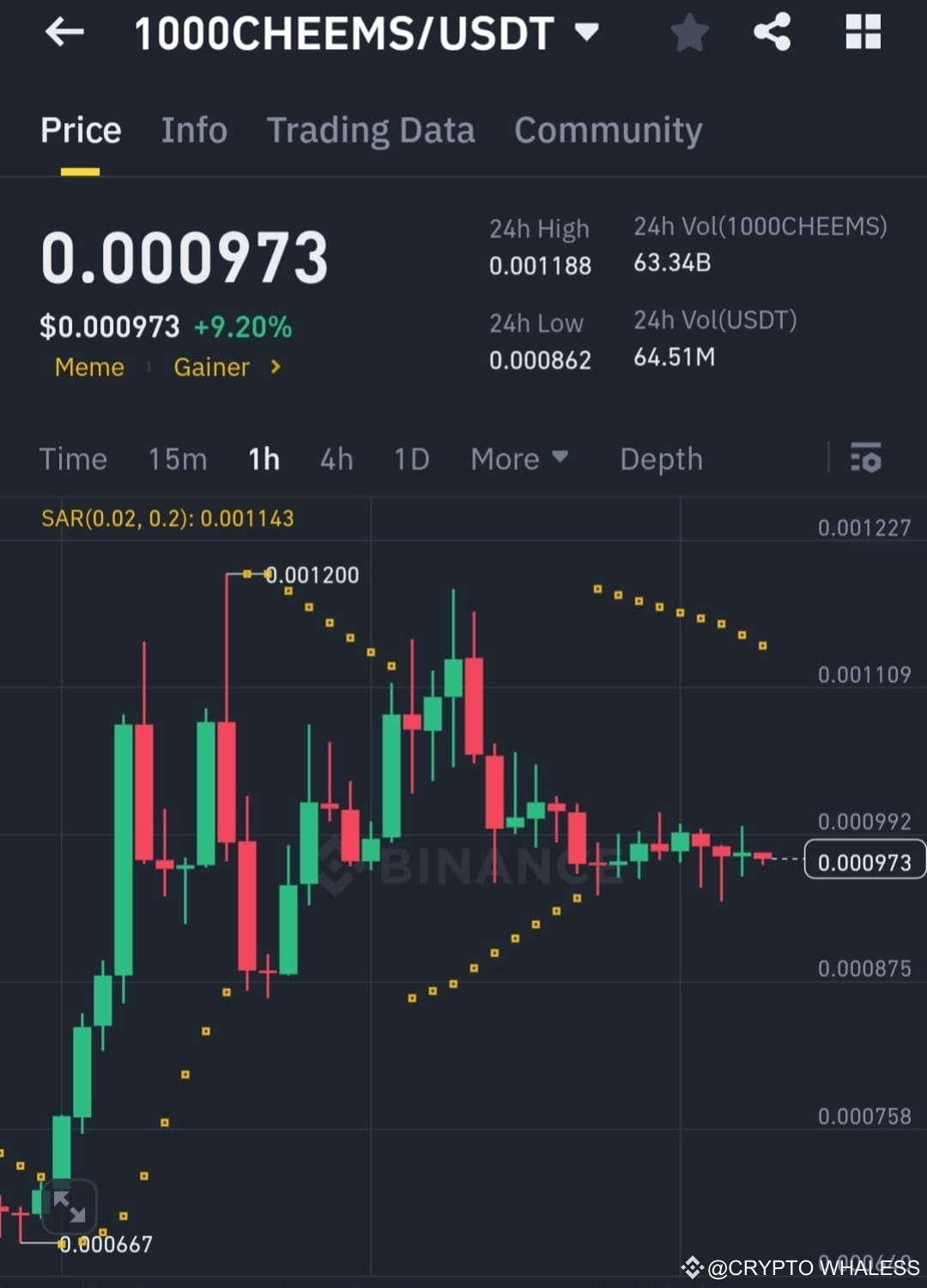927x1288 pixels.
Task: Select the 4h timeframe
Action: [336, 459]
